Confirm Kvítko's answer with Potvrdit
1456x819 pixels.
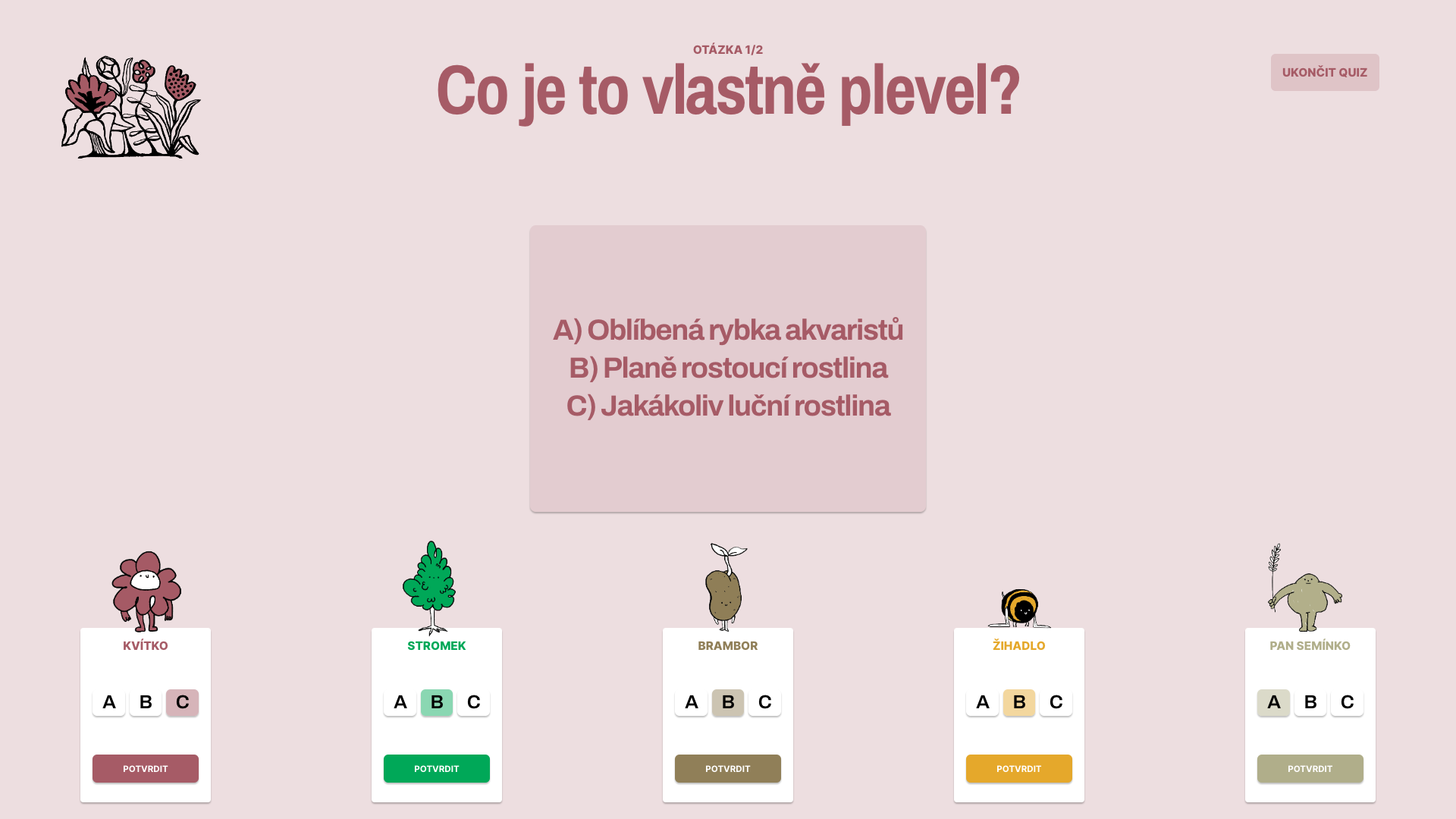146,768
